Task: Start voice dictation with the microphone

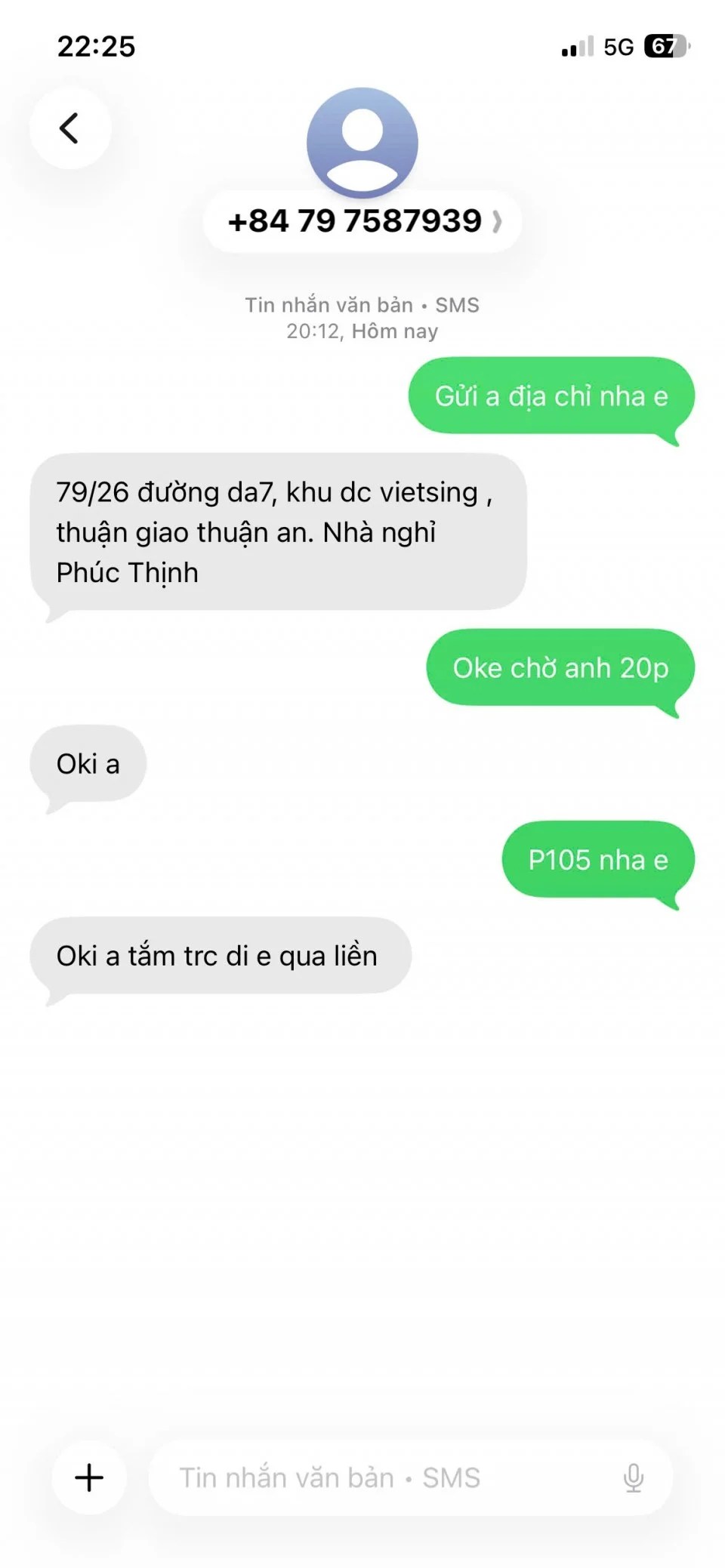Action: (633, 1477)
